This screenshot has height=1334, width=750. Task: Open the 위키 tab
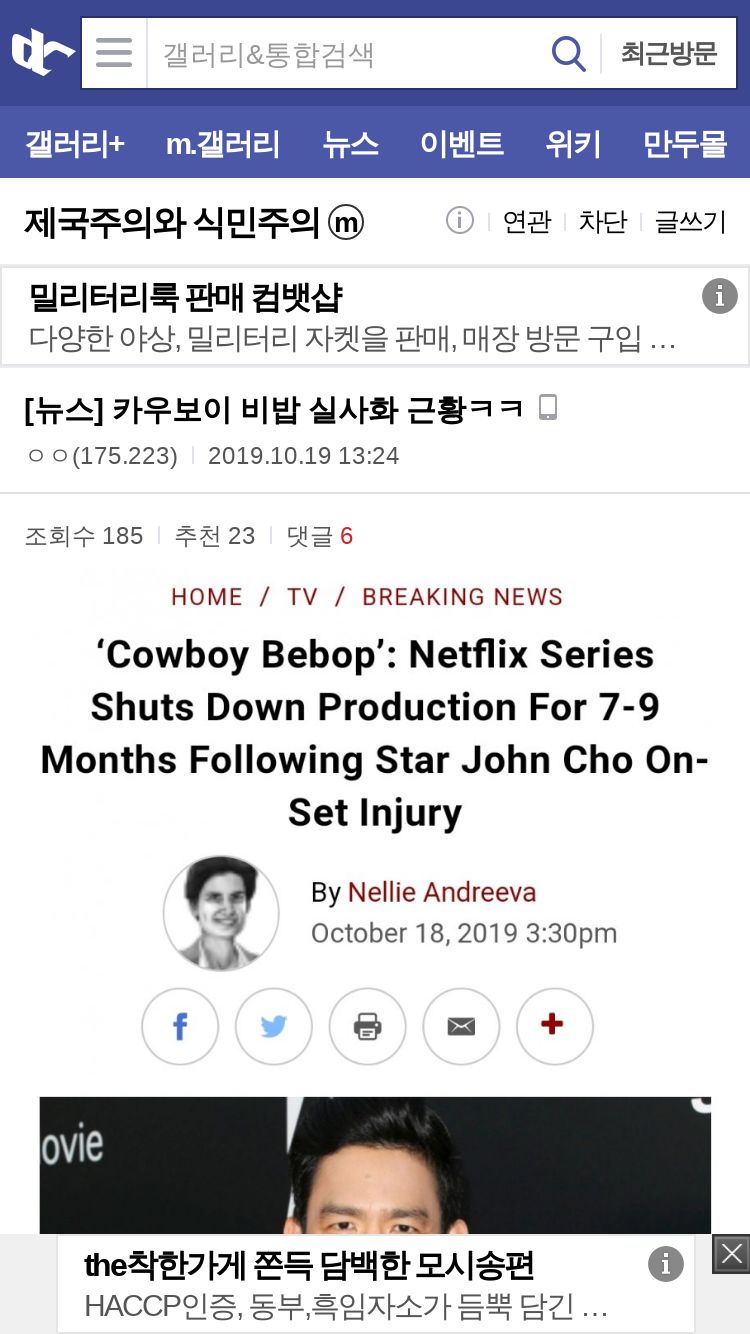coord(573,144)
